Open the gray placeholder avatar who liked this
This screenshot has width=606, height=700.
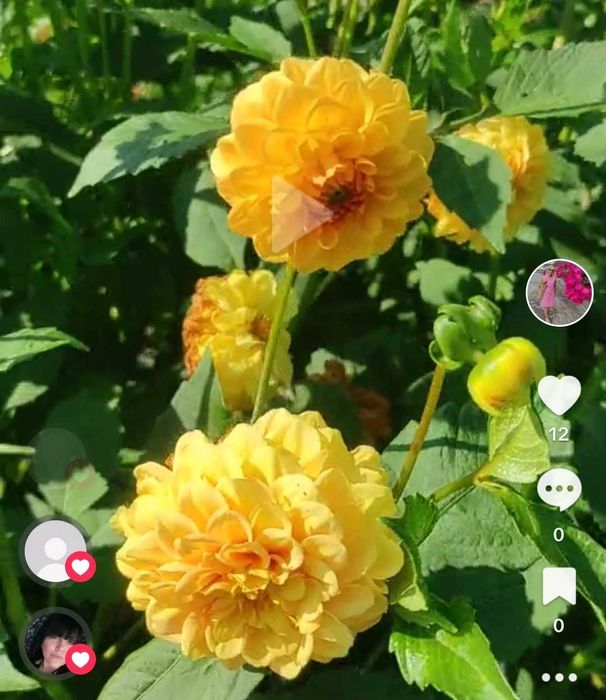point(55,551)
